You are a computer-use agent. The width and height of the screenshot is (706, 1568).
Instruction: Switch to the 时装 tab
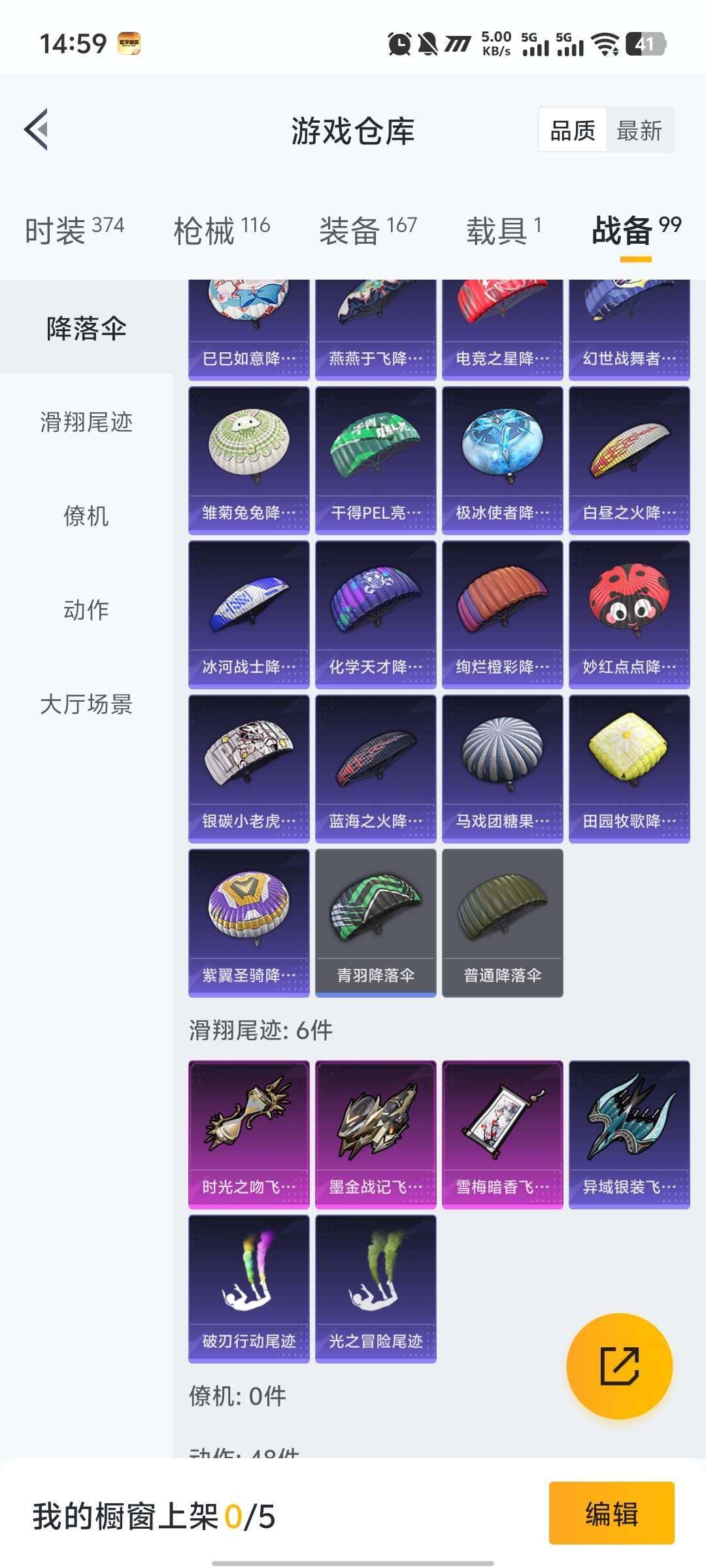(74, 230)
